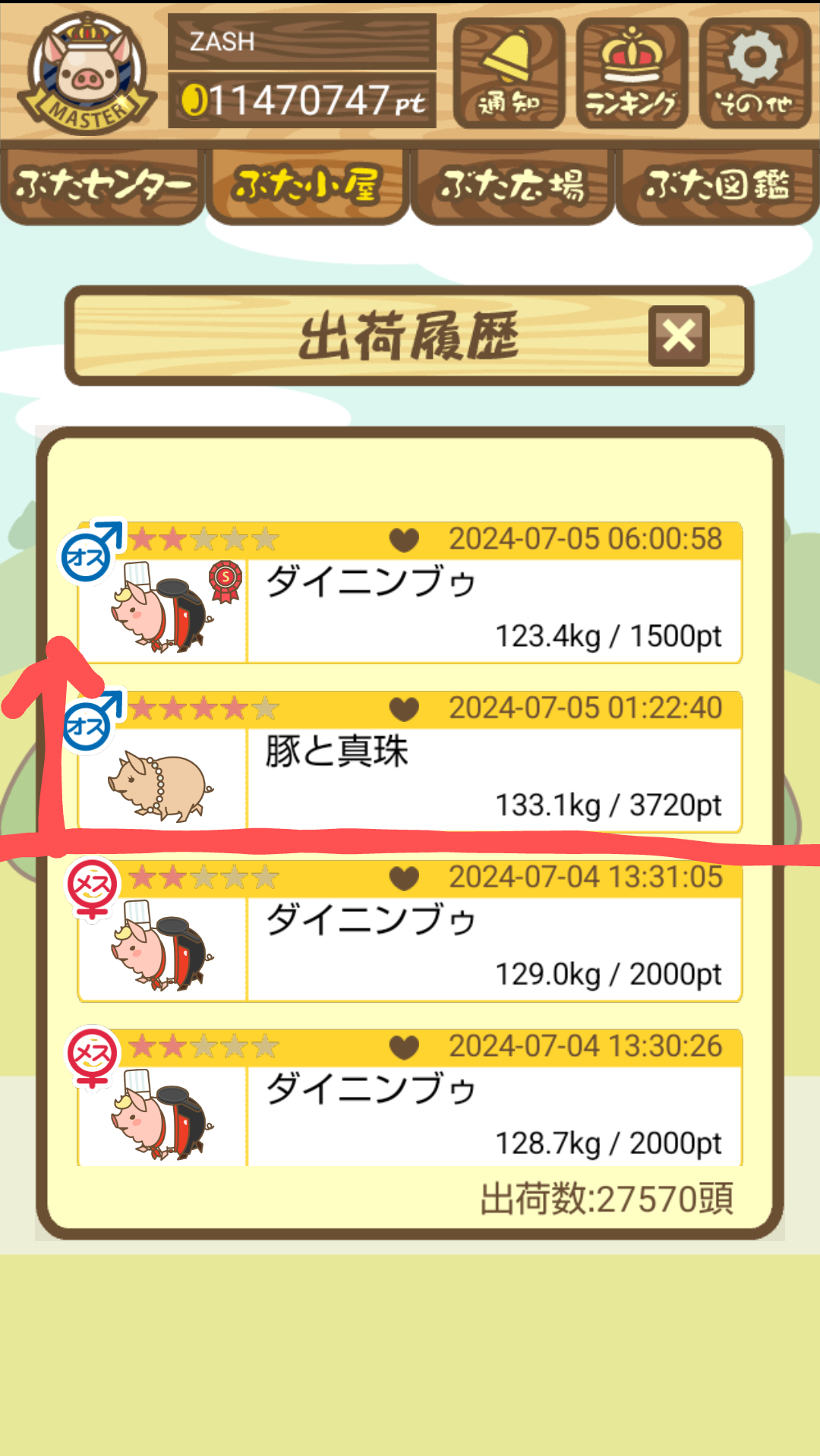Screen dimensions: 820x1456
Task: Close the 出荷履歴 dialog
Action: (679, 336)
